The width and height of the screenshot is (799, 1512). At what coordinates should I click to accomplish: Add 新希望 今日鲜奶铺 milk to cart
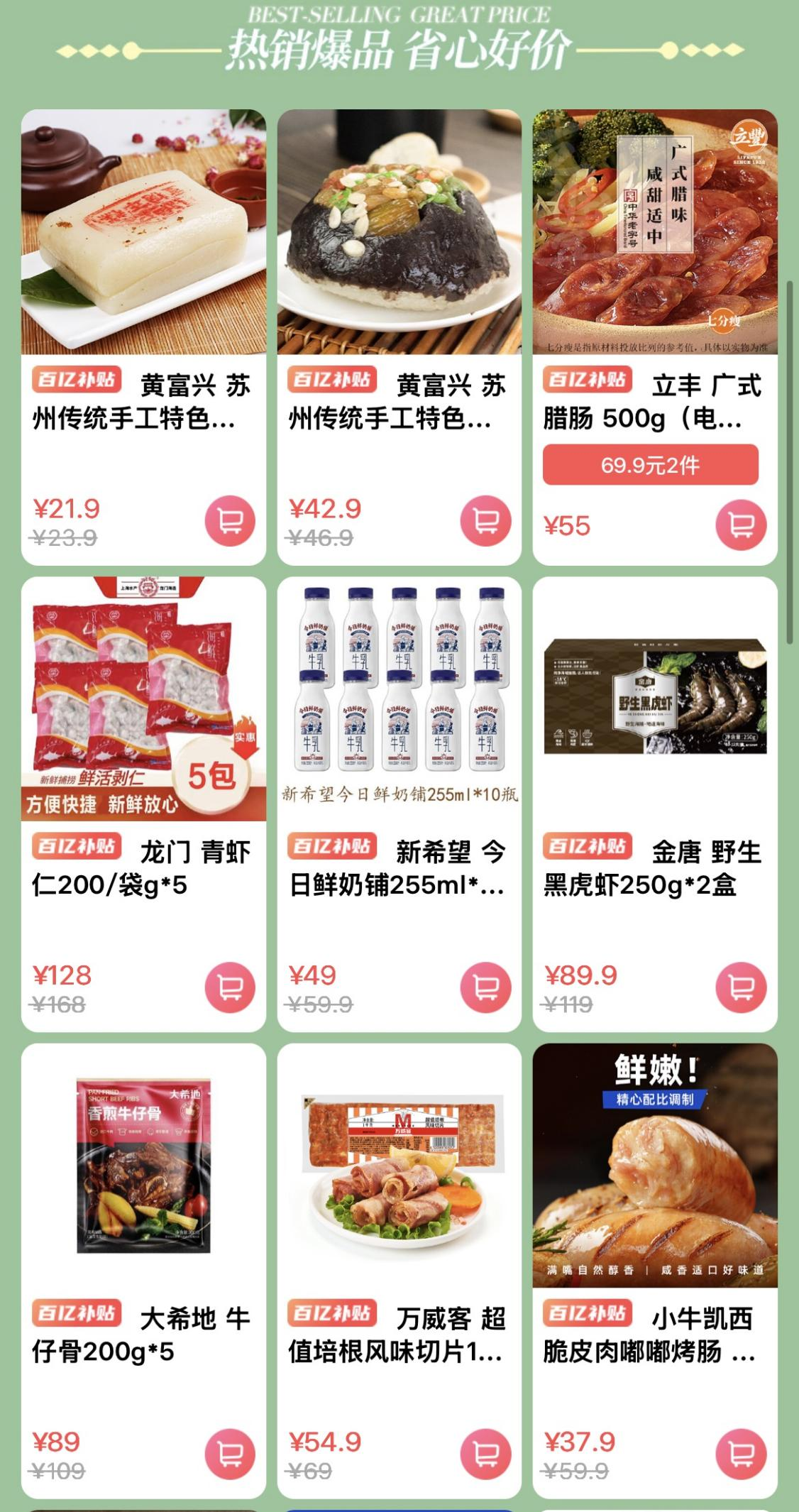click(485, 987)
